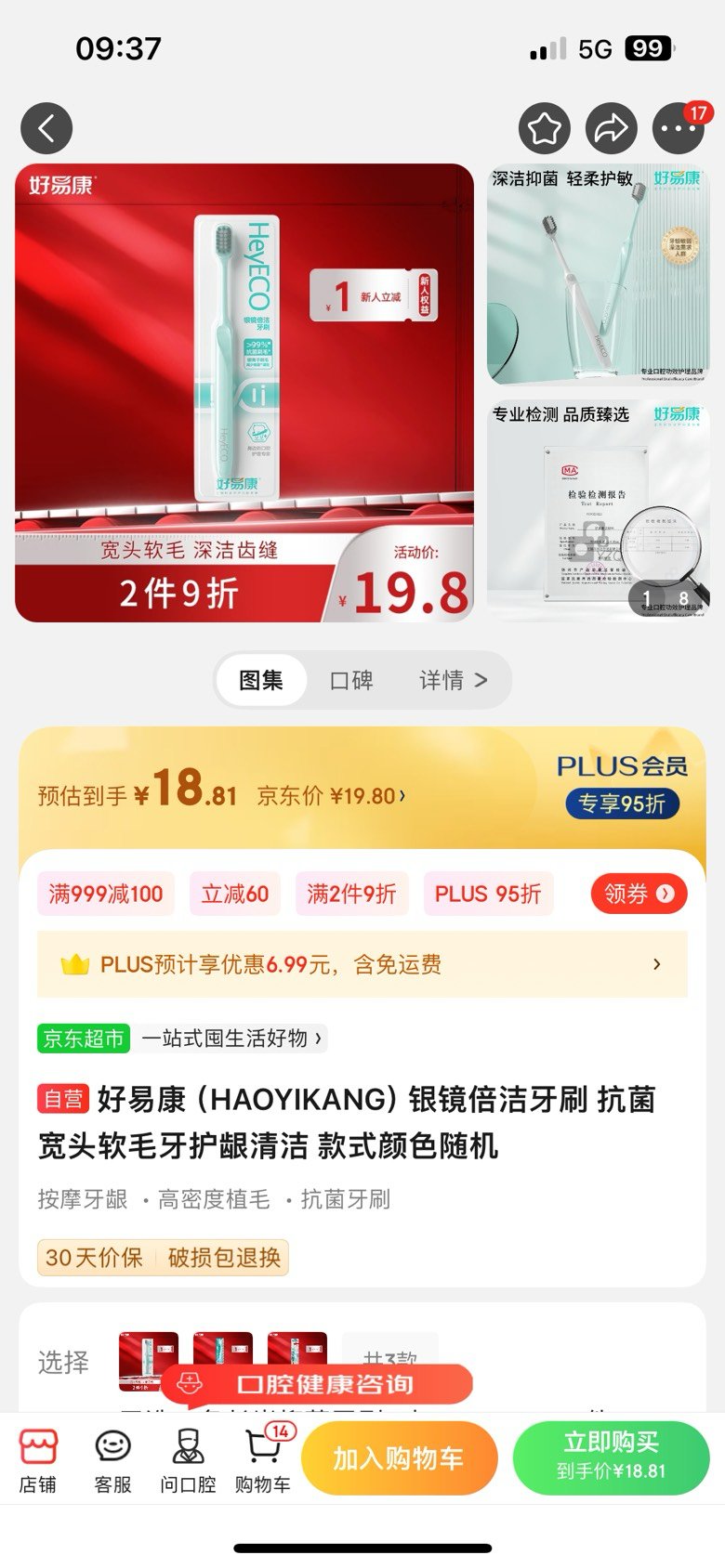
Task: Contact 客服 customer service
Action: tap(112, 1460)
